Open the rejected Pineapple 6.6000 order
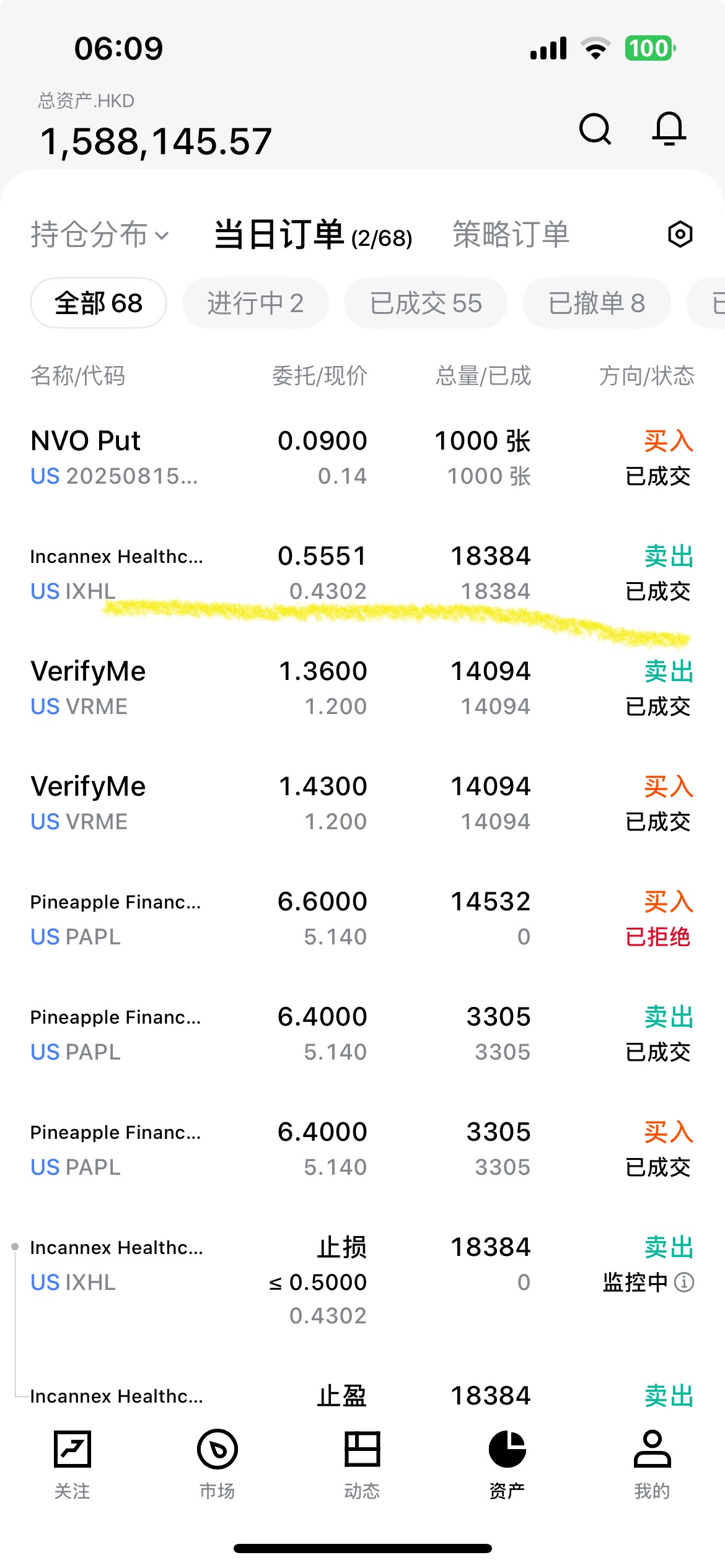Image resolution: width=725 pixels, height=1568 pixels. click(362, 919)
